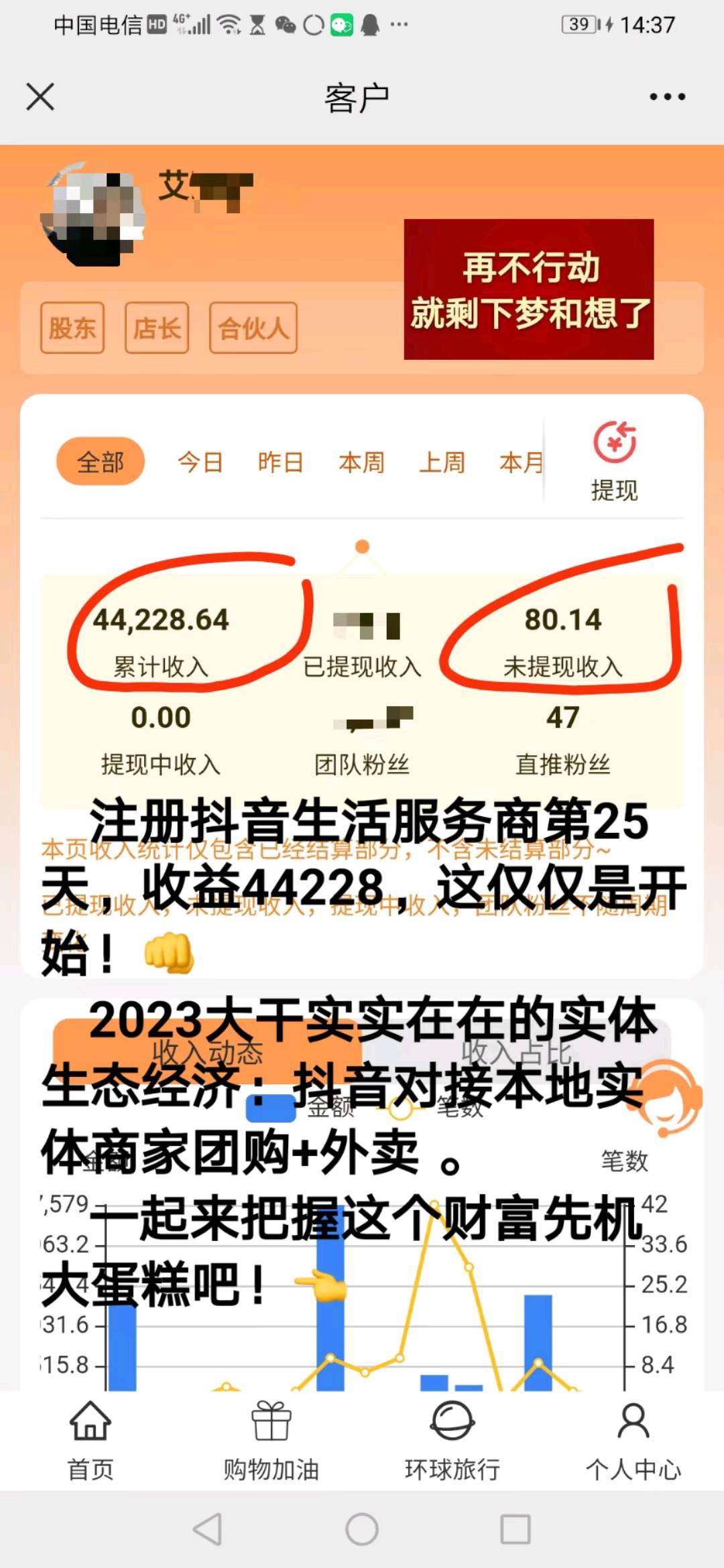Viewport: 724px width, 1568px height.
Task: Select the 全部 time filter
Action: 101,462
